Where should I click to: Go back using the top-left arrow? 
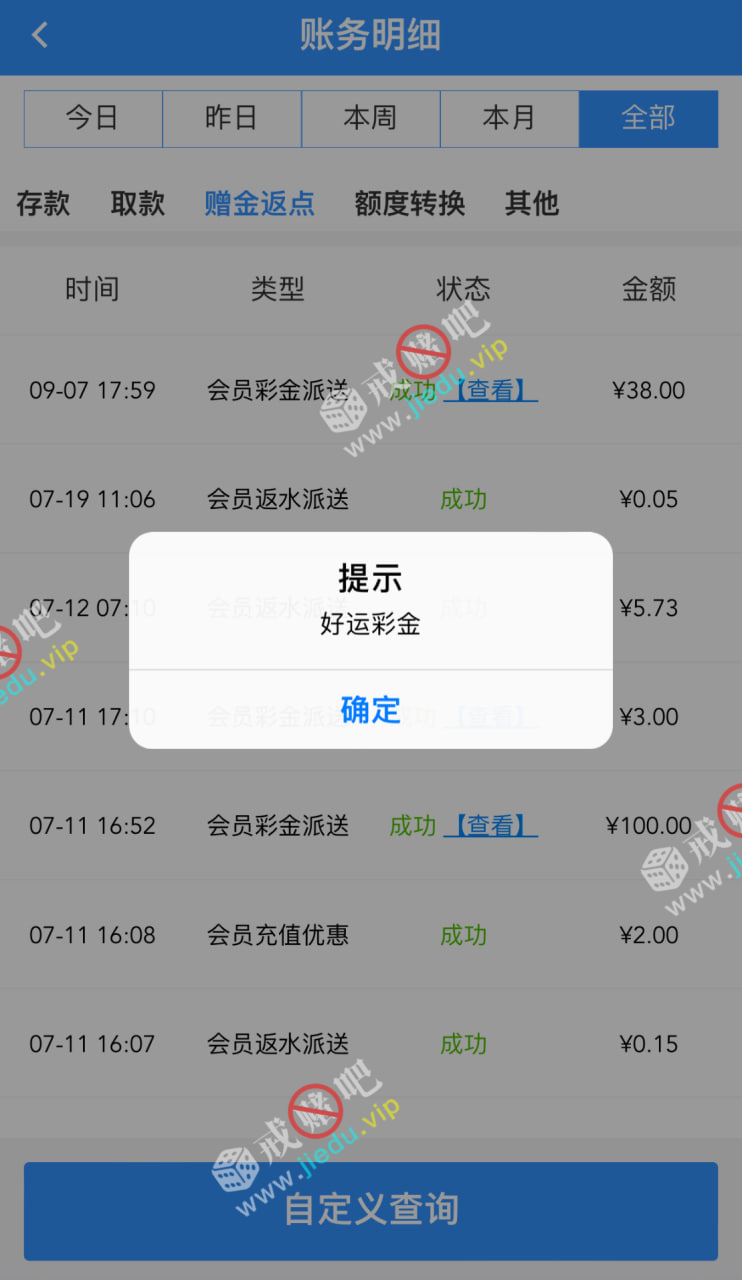point(40,36)
